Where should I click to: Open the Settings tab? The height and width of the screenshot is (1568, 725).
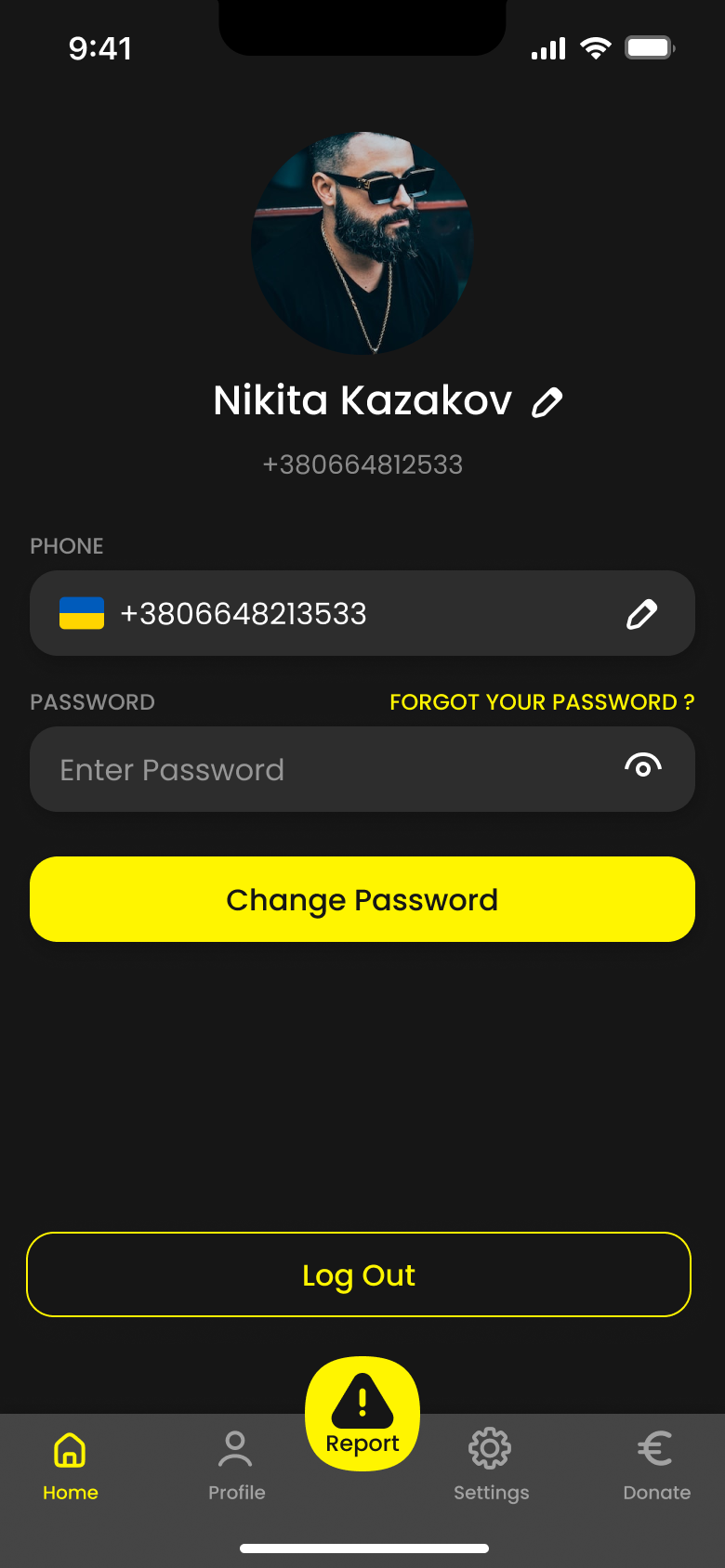(x=491, y=1466)
